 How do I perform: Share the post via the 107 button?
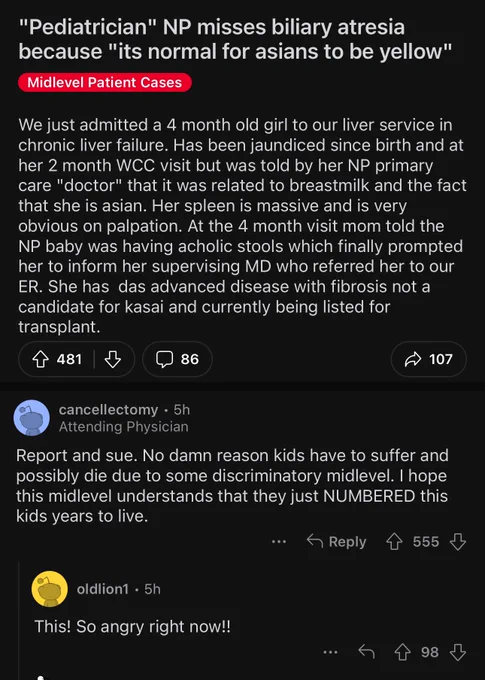tap(429, 359)
